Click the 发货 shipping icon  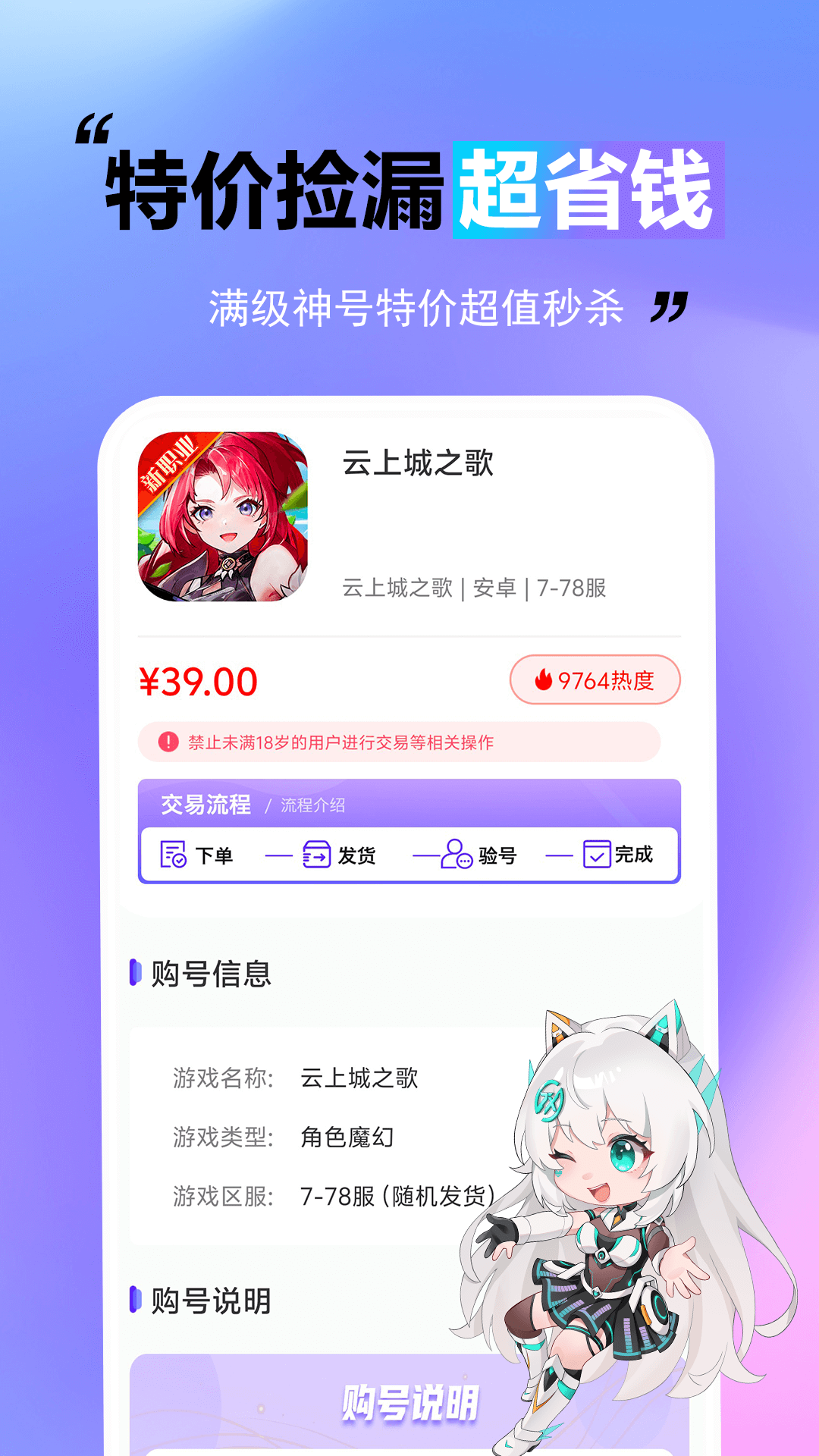point(317,855)
